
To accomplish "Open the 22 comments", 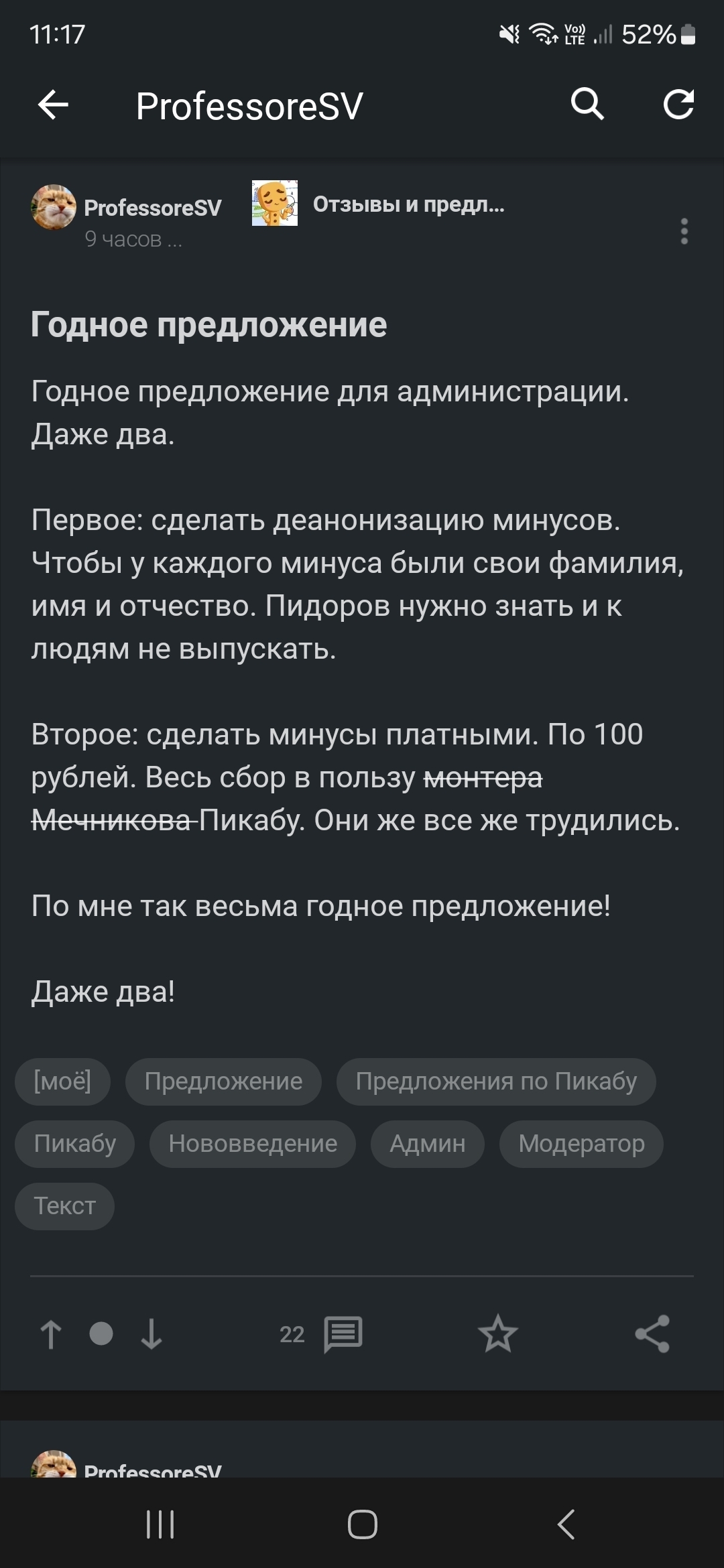I will click(x=321, y=1334).
